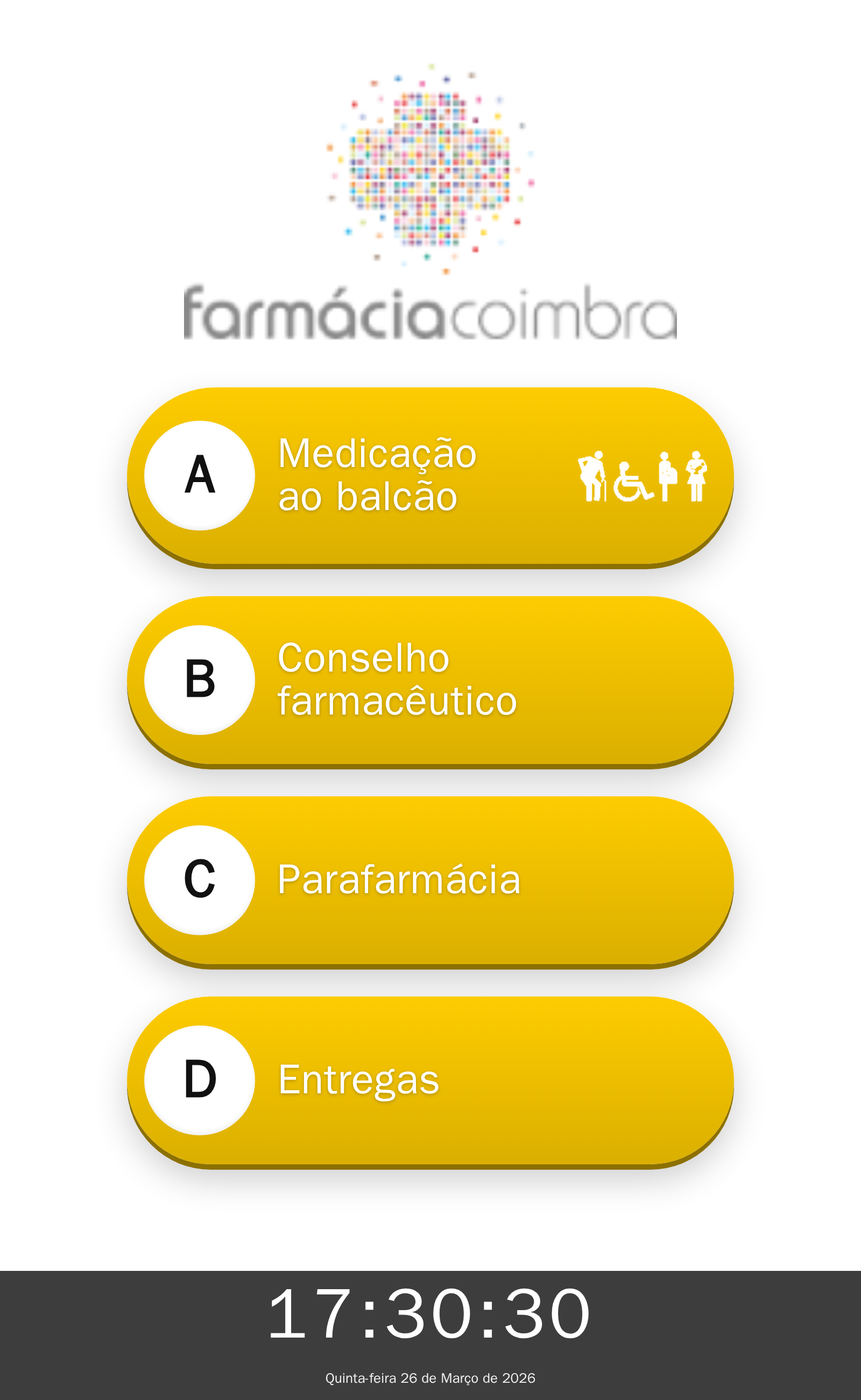Tap the C Parafarmácia option
The width and height of the screenshot is (861, 1400).
[430, 880]
